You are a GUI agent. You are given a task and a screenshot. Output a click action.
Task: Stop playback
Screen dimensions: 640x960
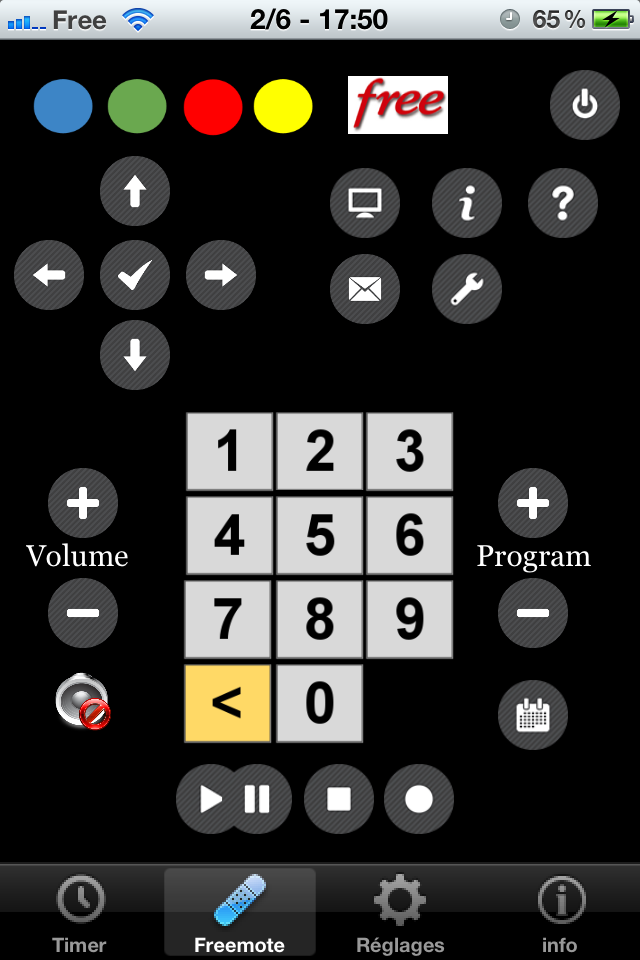point(339,799)
